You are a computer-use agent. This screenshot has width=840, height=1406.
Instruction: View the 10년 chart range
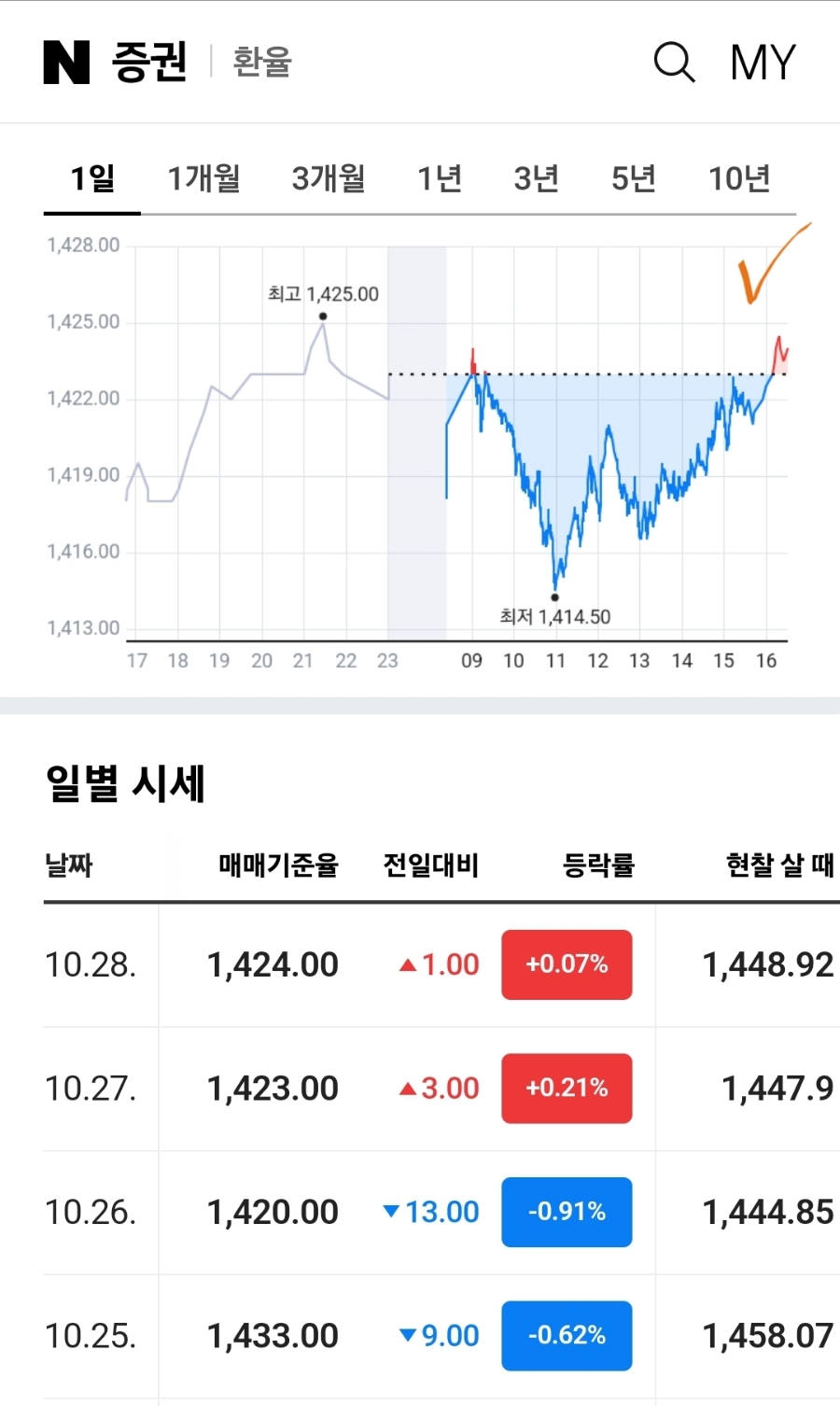[739, 177]
